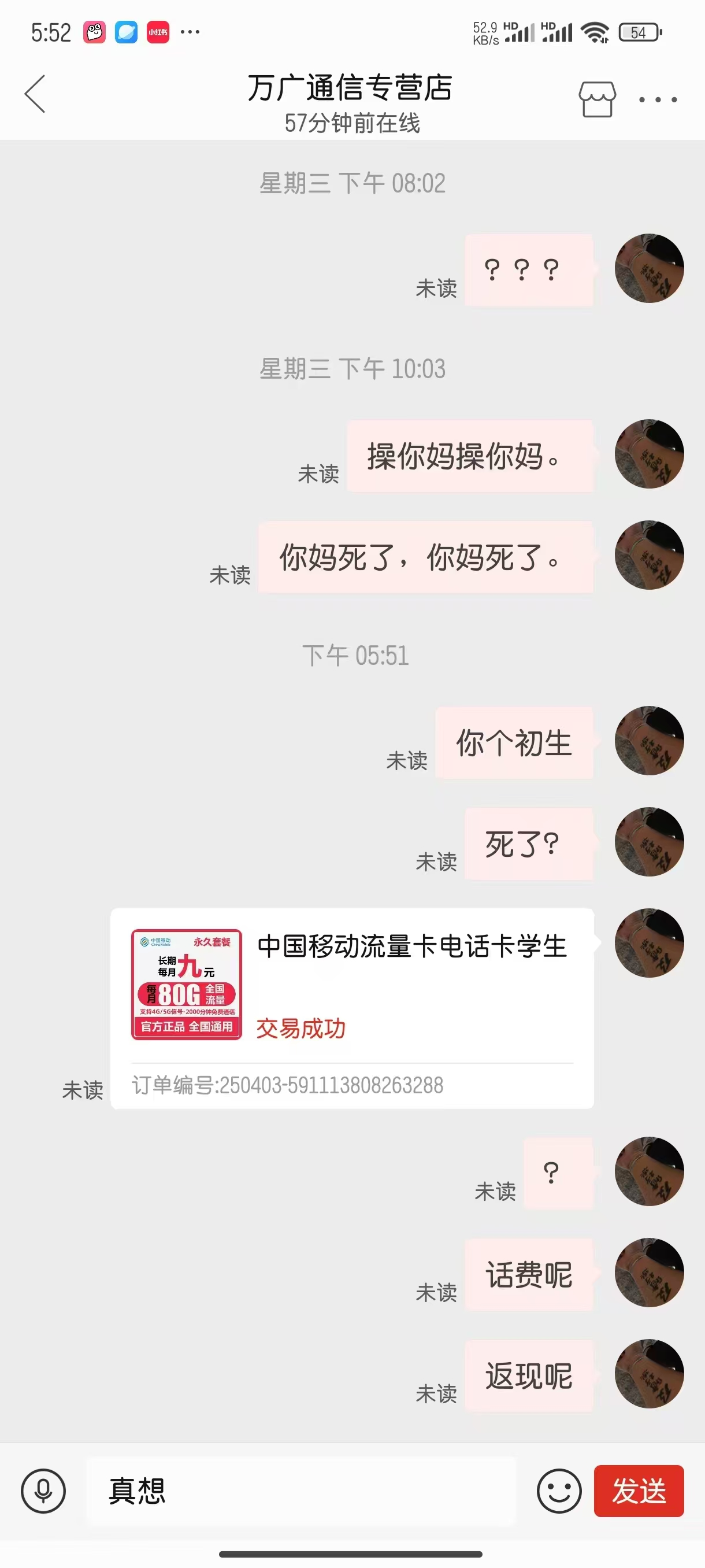Focus the message text field
Viewport: 705px width, 1568px height.
(301, 1491)
